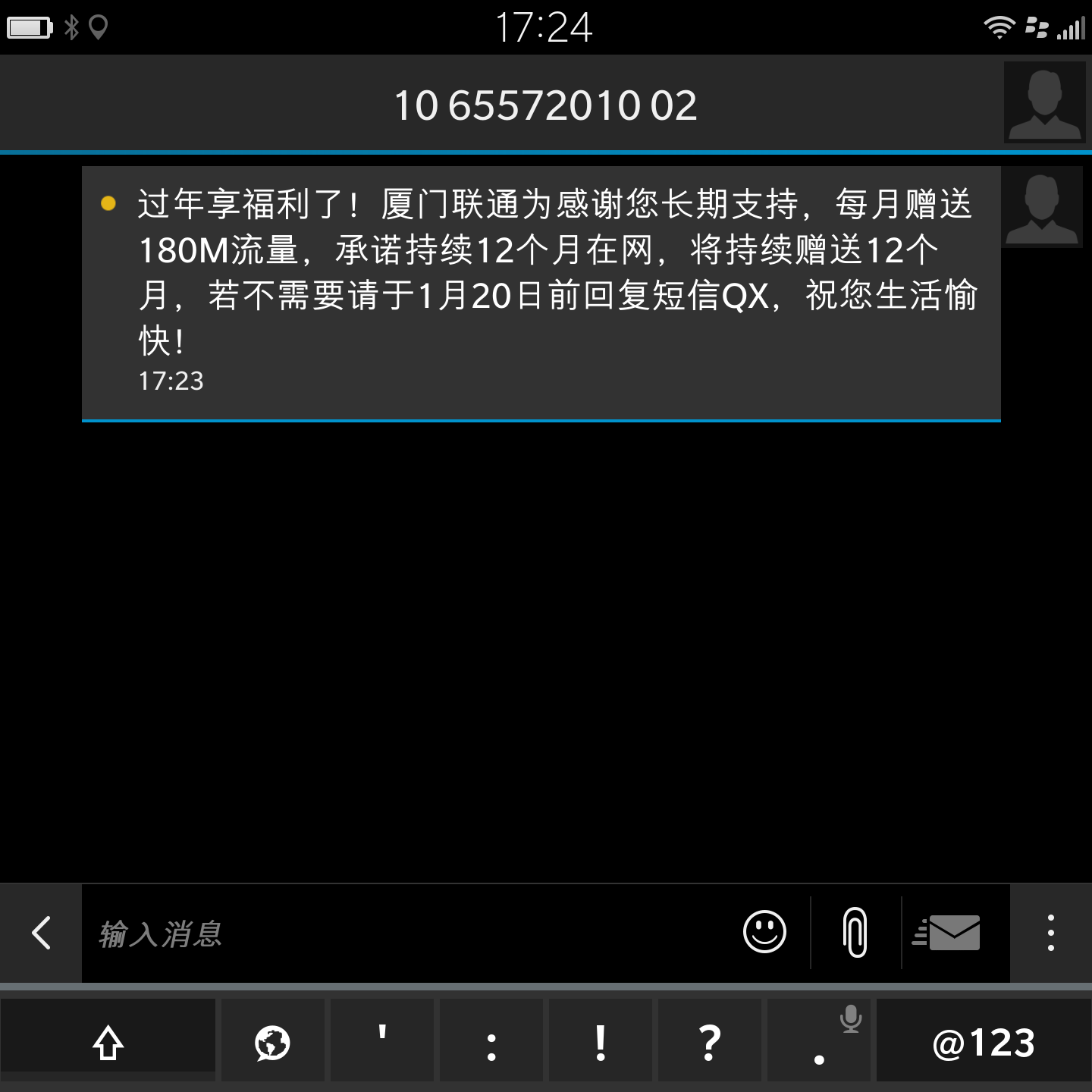This screenshot has width=1092, height=1092.
Task: Type a question mark key
Action: (709, 1041)
